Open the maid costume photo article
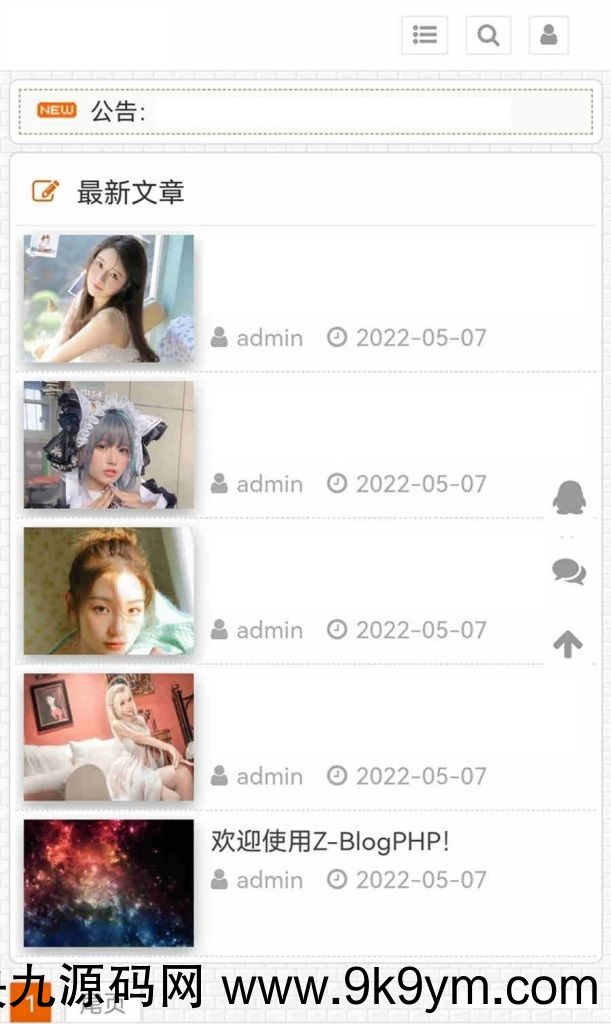 [108, 445]
